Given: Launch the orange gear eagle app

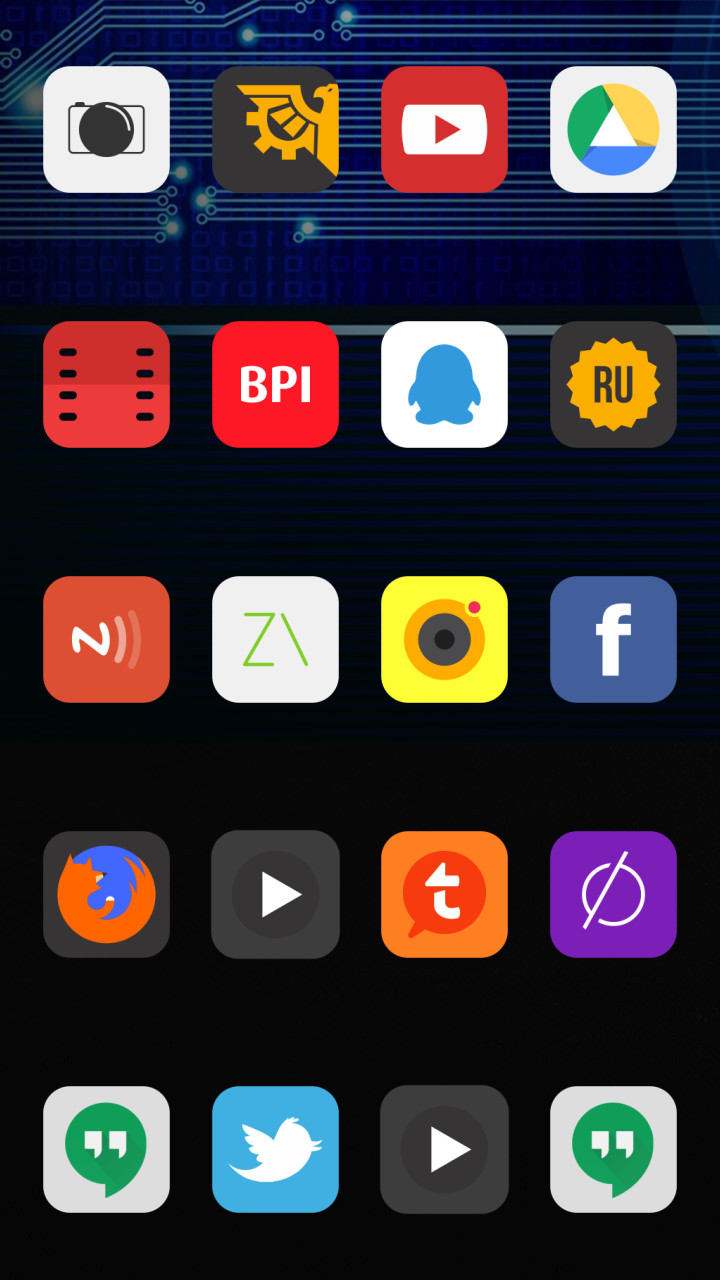Looking at the screenshot, I should [x=275, y=129].
